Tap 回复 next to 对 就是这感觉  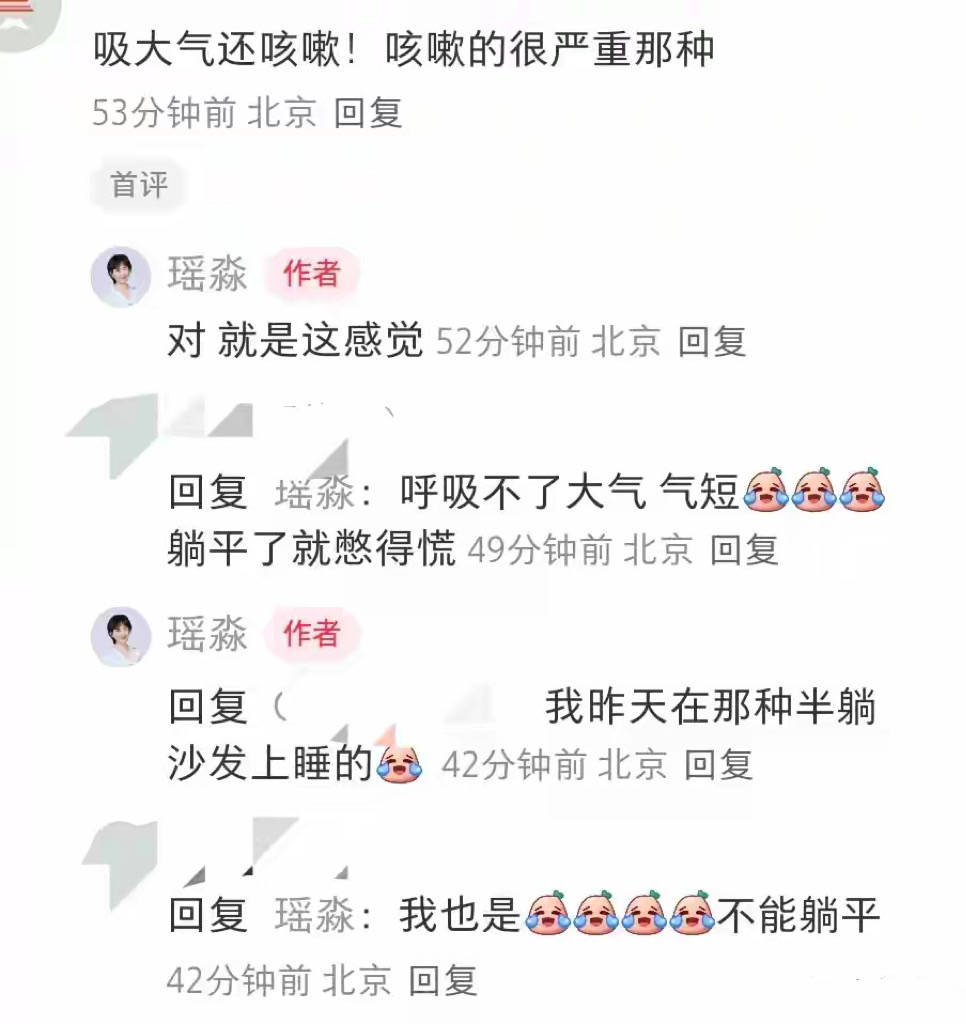pos(712,342)
